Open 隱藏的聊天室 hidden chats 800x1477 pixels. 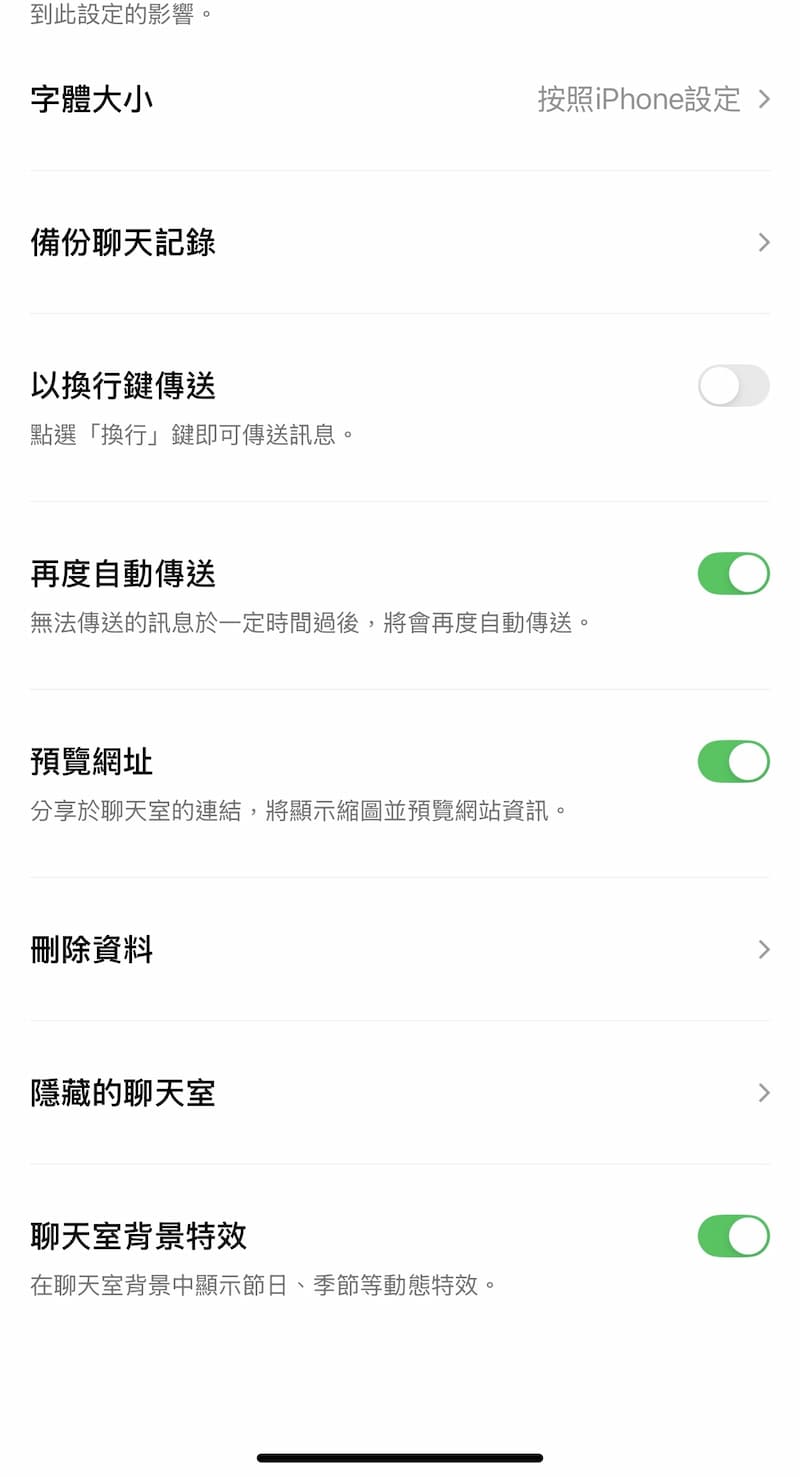400,1092
